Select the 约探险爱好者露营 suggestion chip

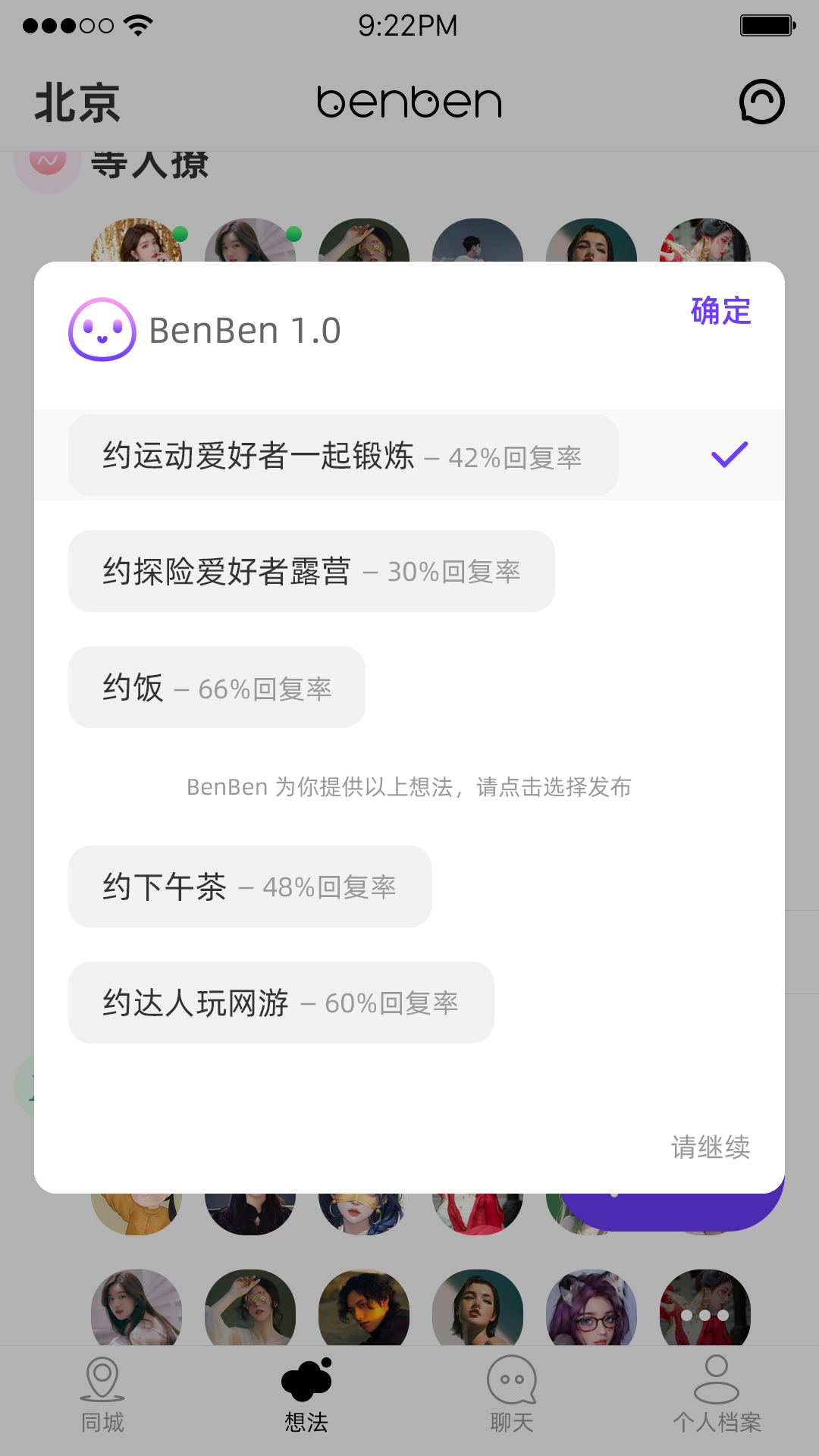coord(311,571)
